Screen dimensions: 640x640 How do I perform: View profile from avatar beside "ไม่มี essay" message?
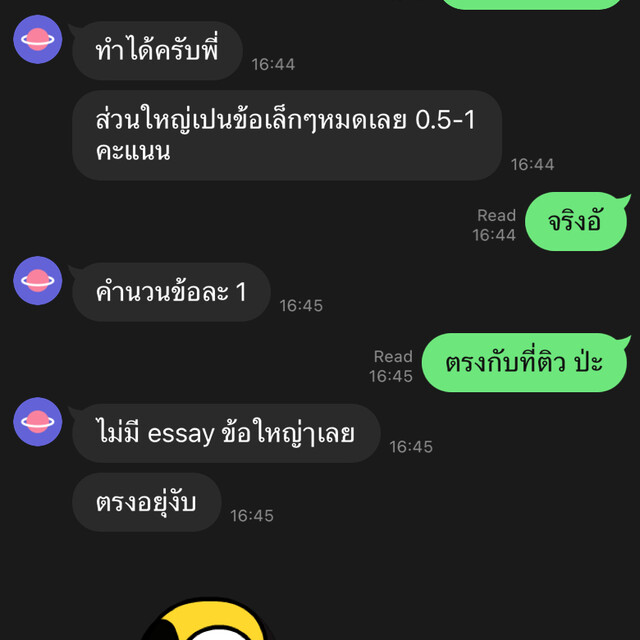pos(38,422)
